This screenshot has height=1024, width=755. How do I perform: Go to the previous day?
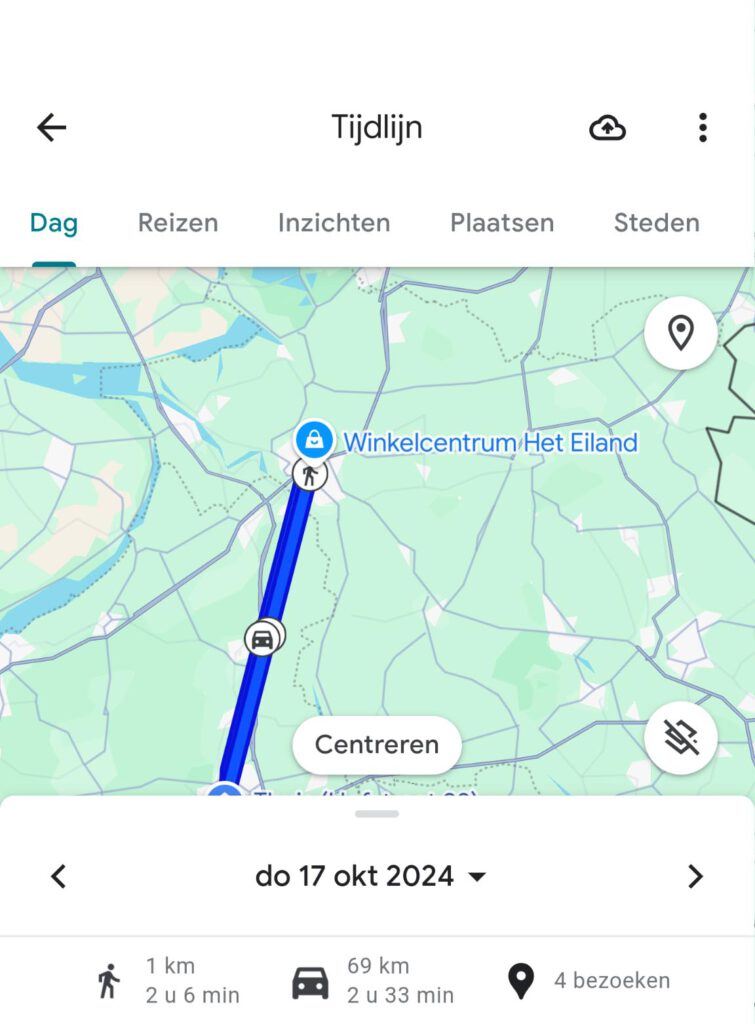(x=59, y=877)
